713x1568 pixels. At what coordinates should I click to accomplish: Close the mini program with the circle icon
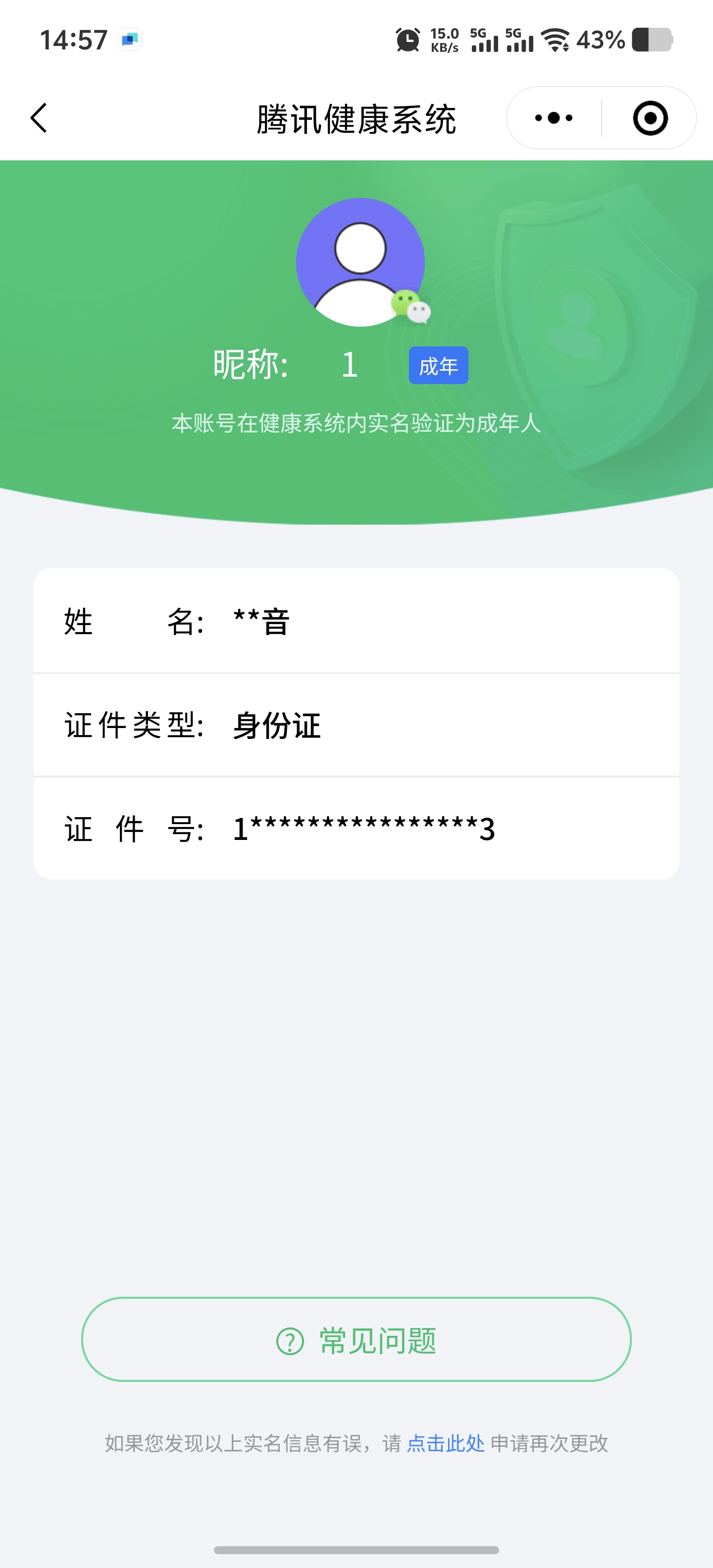coord(650,117)
